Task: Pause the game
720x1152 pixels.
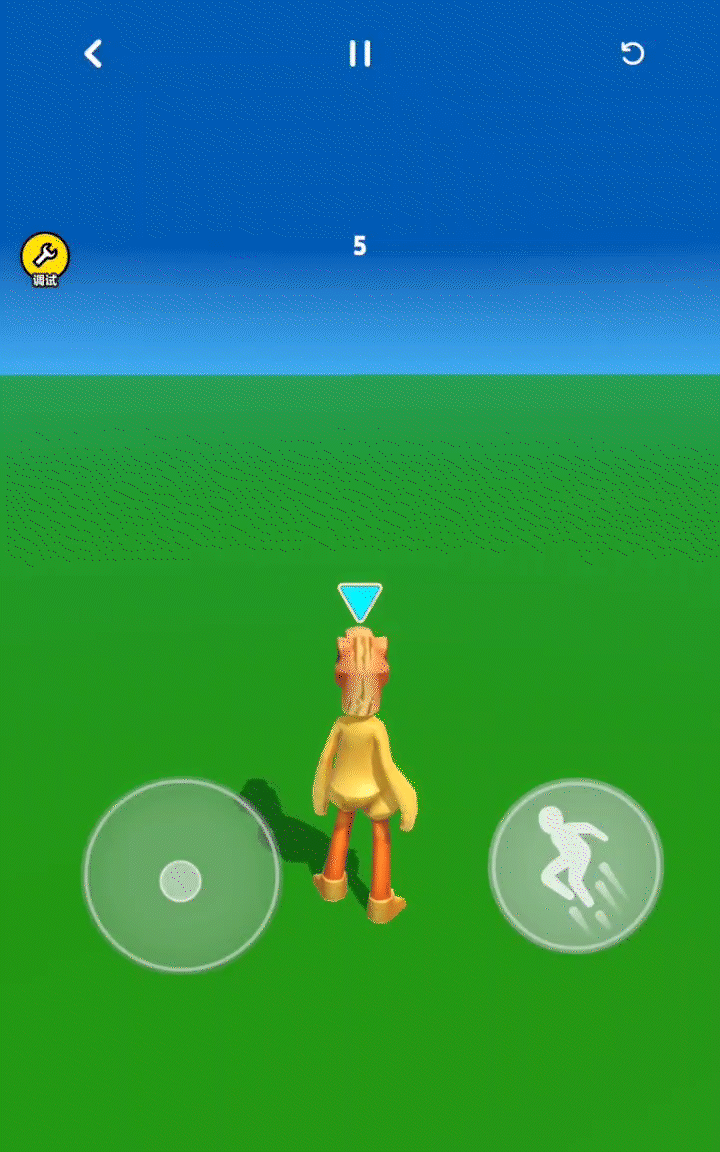Action: point(360,54)
